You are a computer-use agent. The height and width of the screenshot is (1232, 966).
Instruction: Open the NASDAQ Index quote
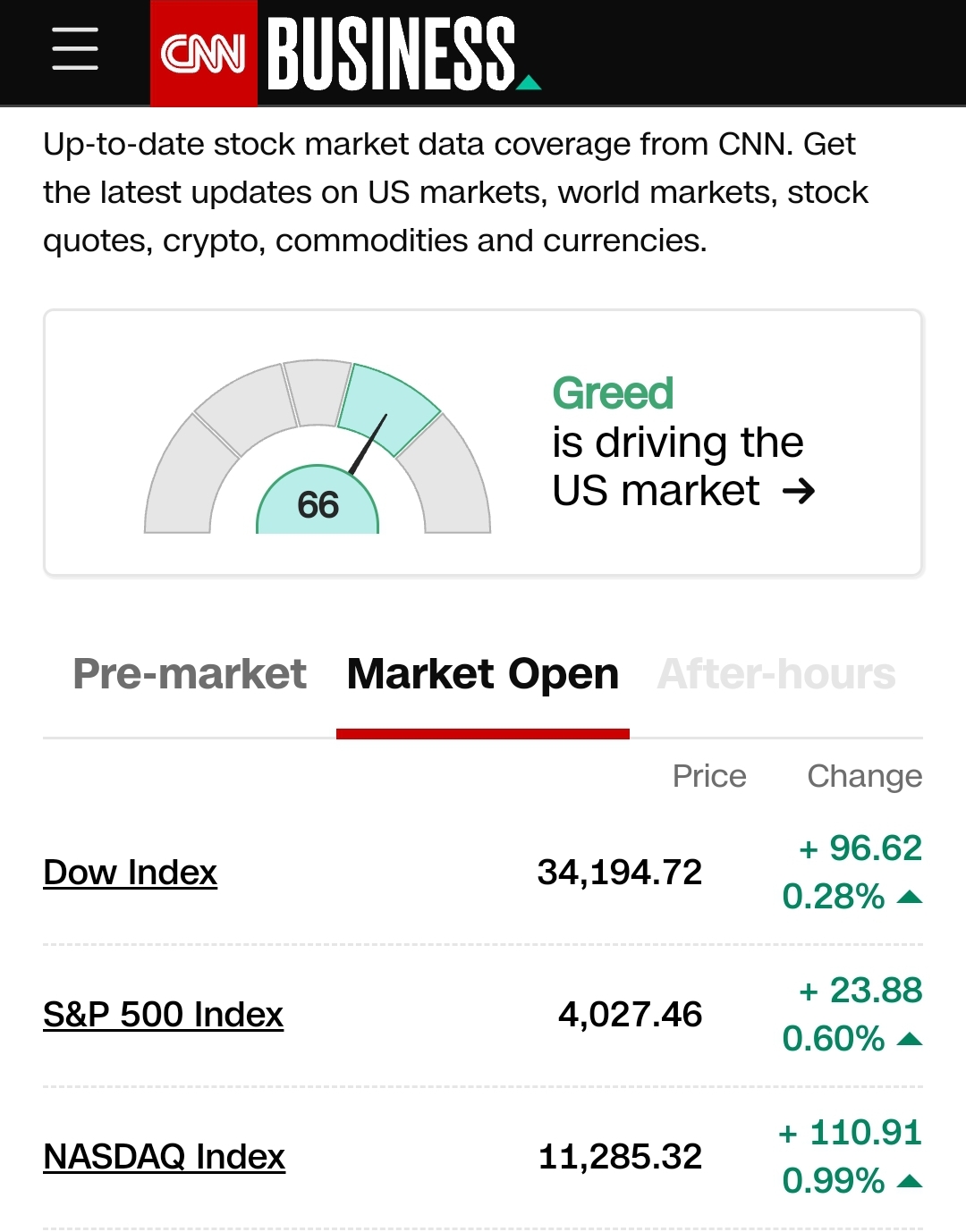point(164,1157)
